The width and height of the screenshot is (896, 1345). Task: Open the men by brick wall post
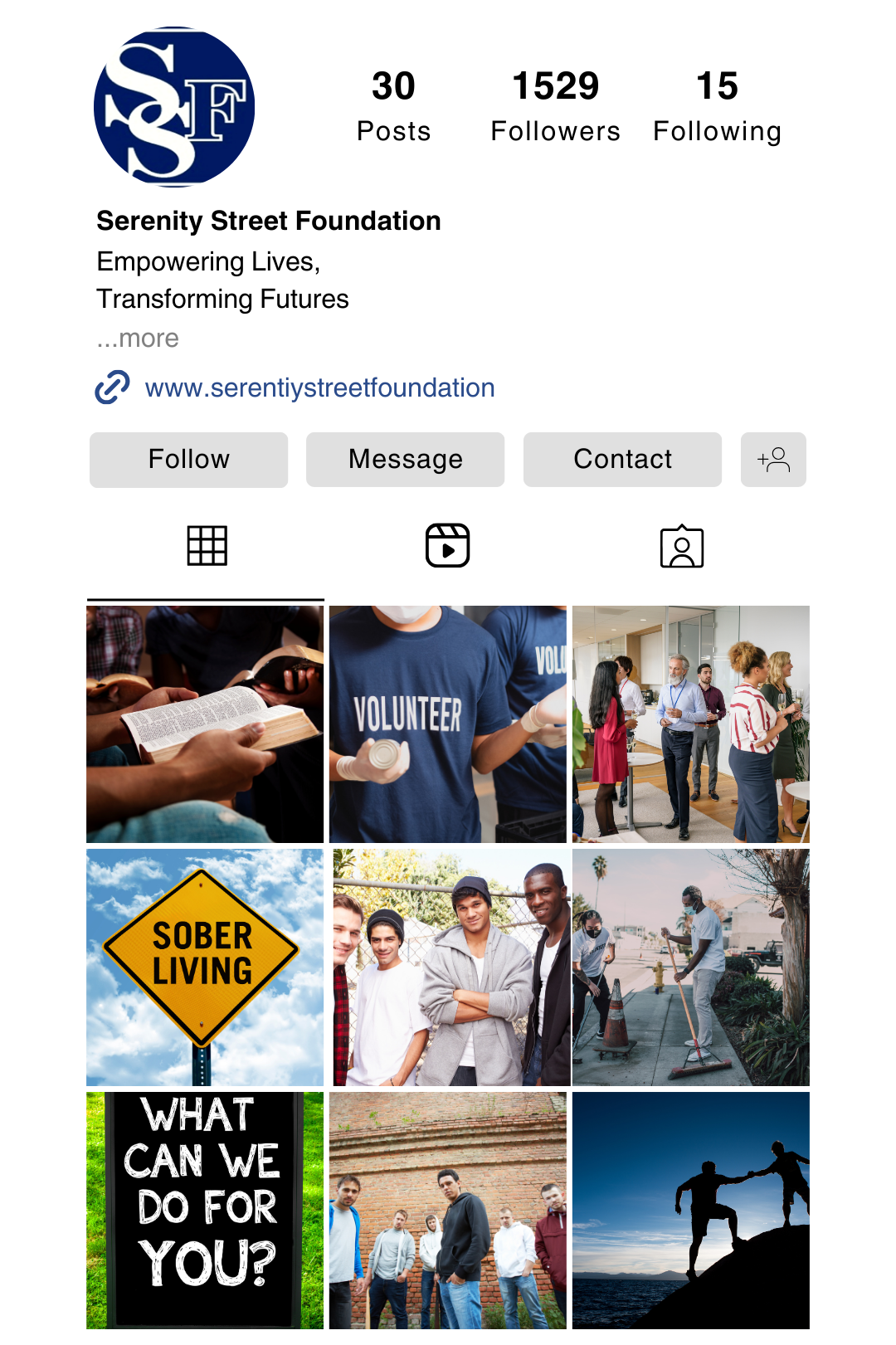(x=447, y=1210)
